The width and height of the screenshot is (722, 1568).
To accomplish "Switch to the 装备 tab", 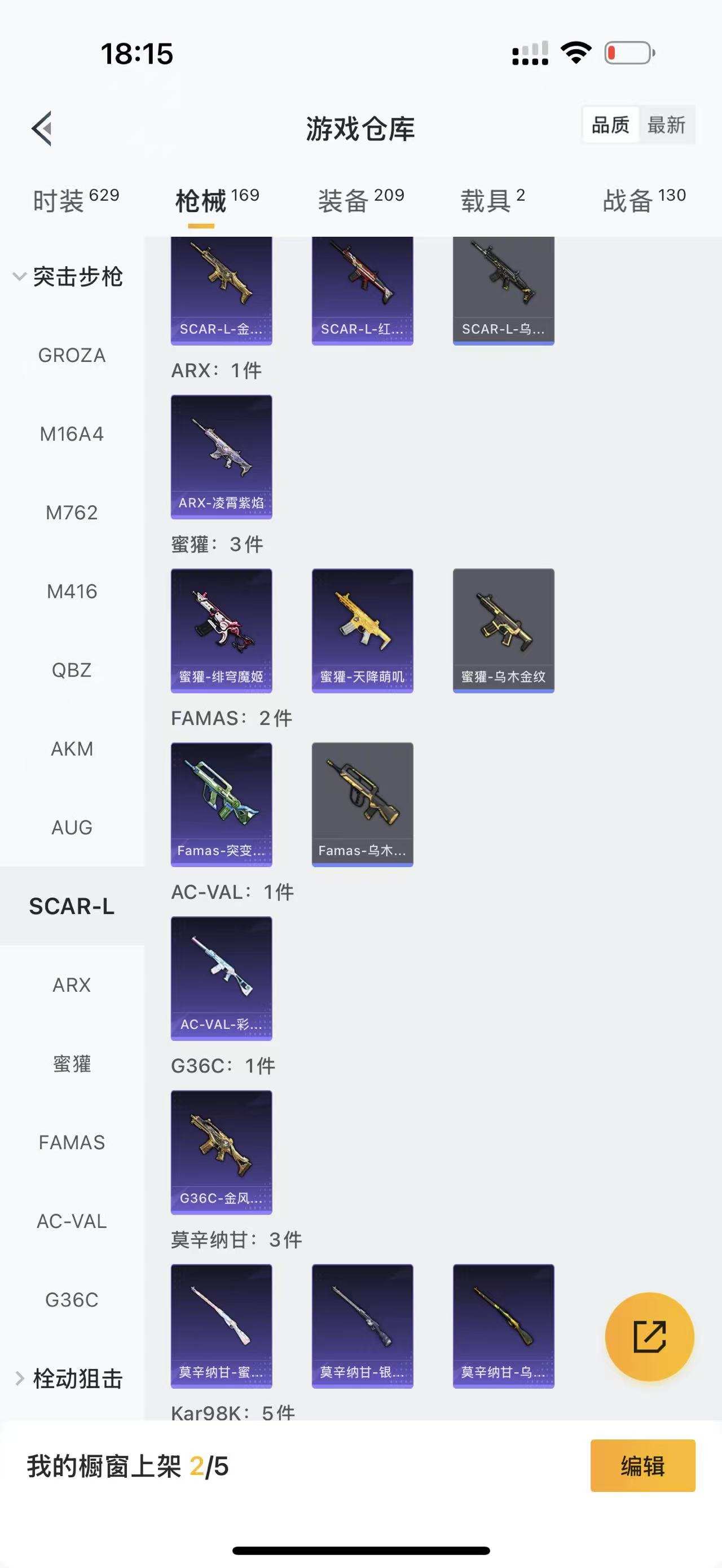I will 360,200.
